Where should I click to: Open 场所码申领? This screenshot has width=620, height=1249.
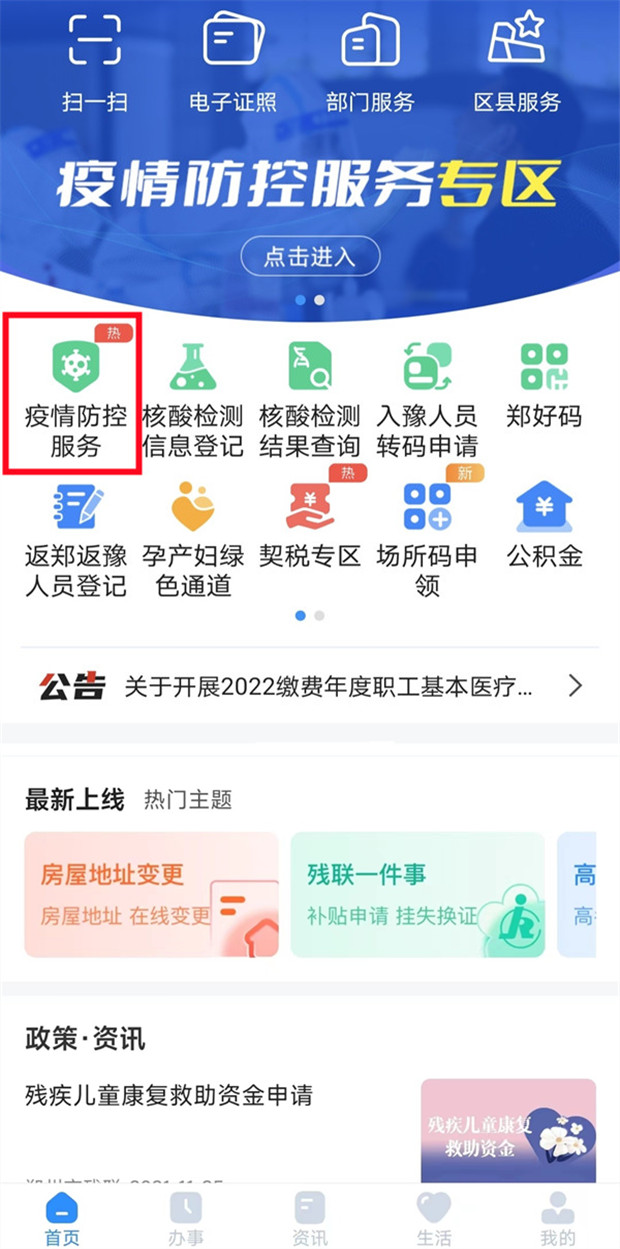click(427, 538)
